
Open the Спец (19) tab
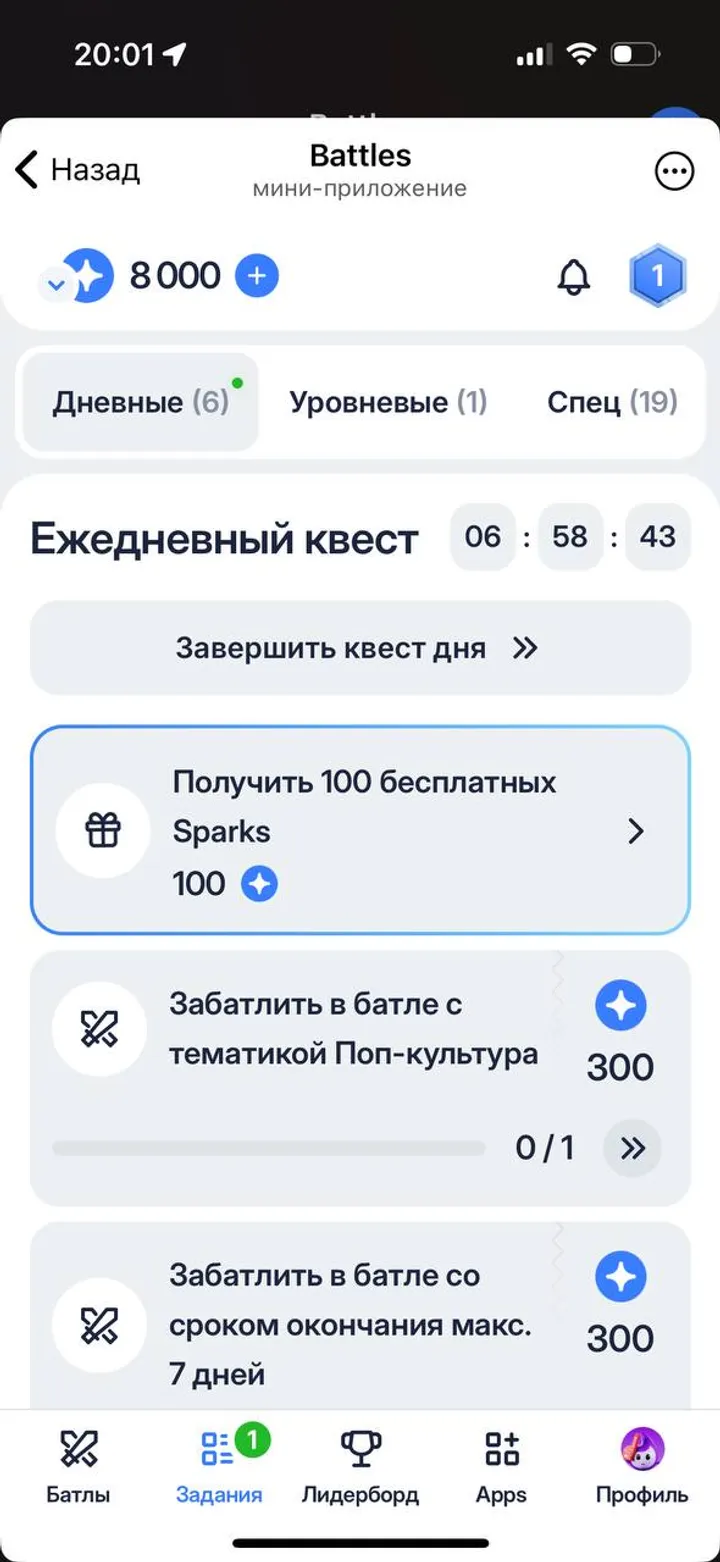click(612, 402)
